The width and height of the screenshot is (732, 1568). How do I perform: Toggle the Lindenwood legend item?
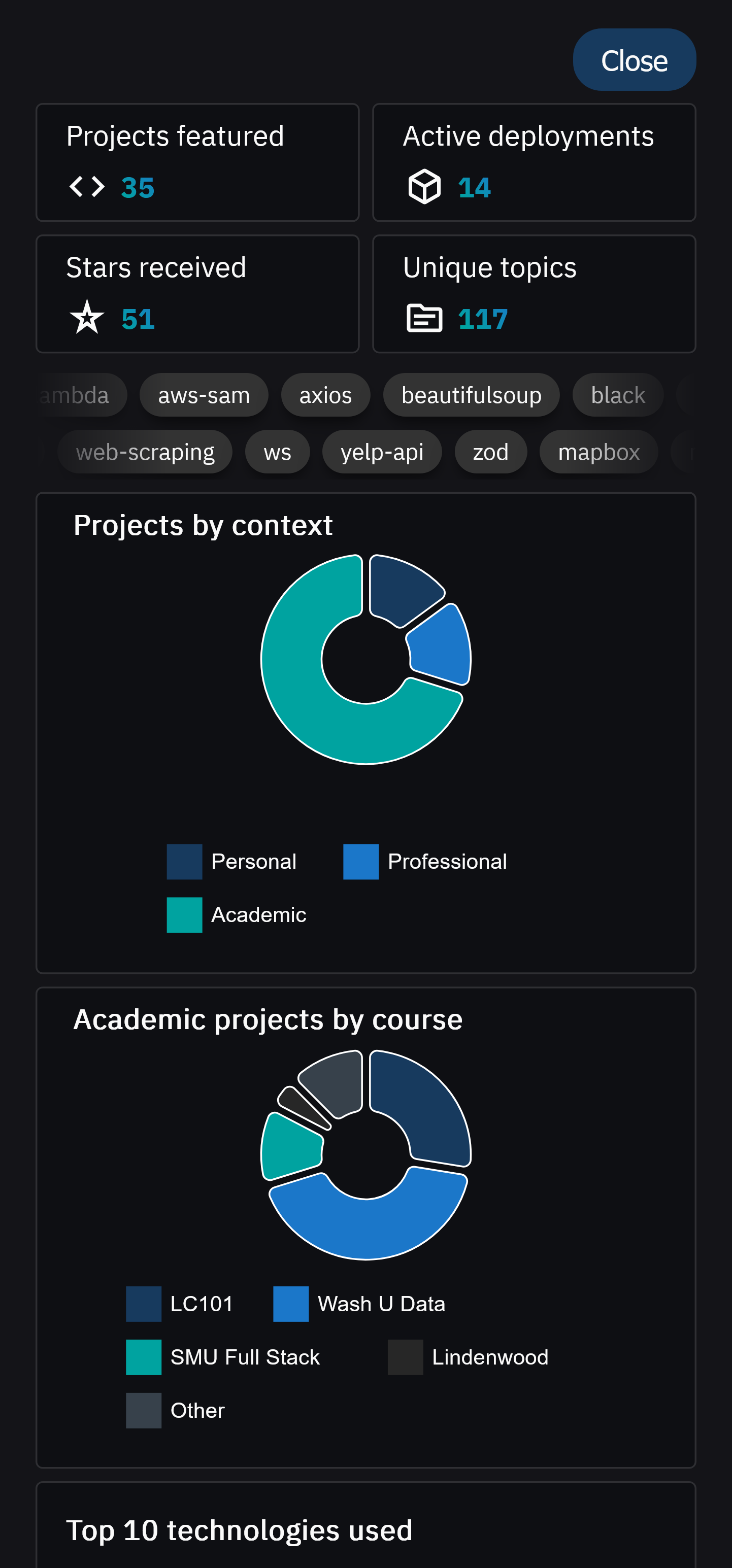point(469,1357)
